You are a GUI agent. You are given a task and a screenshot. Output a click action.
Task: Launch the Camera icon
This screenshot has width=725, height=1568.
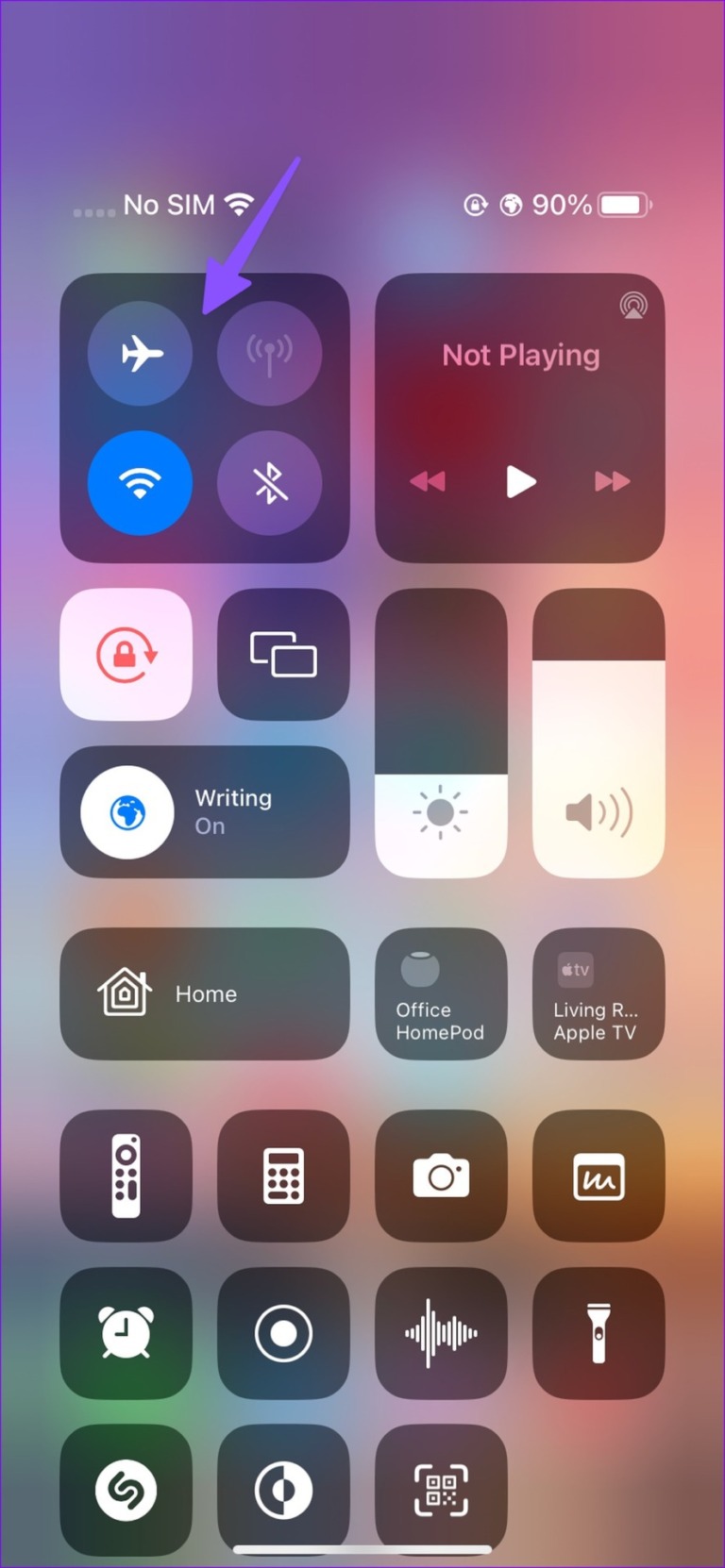(x=441, y=1176)
